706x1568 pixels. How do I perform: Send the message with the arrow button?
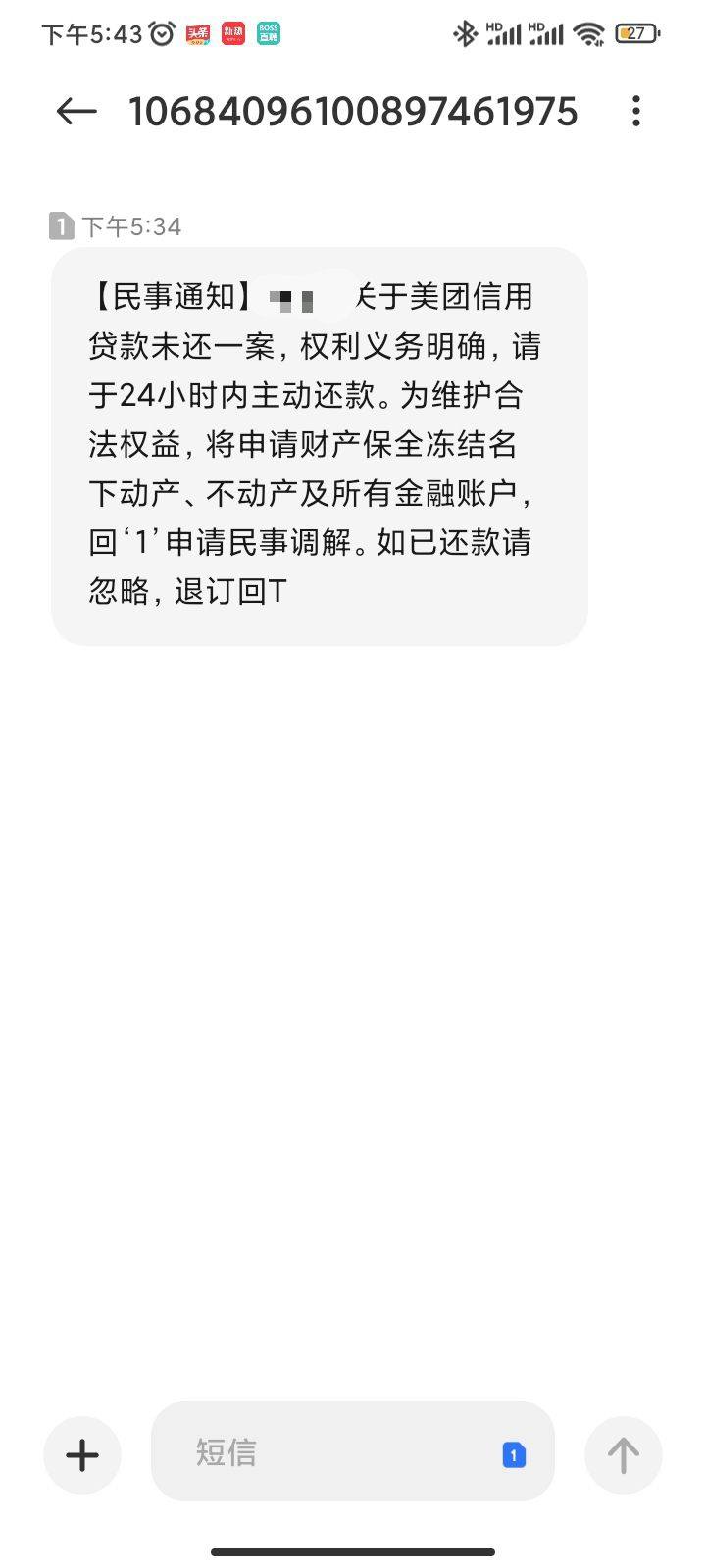[x=623, y=1455]
